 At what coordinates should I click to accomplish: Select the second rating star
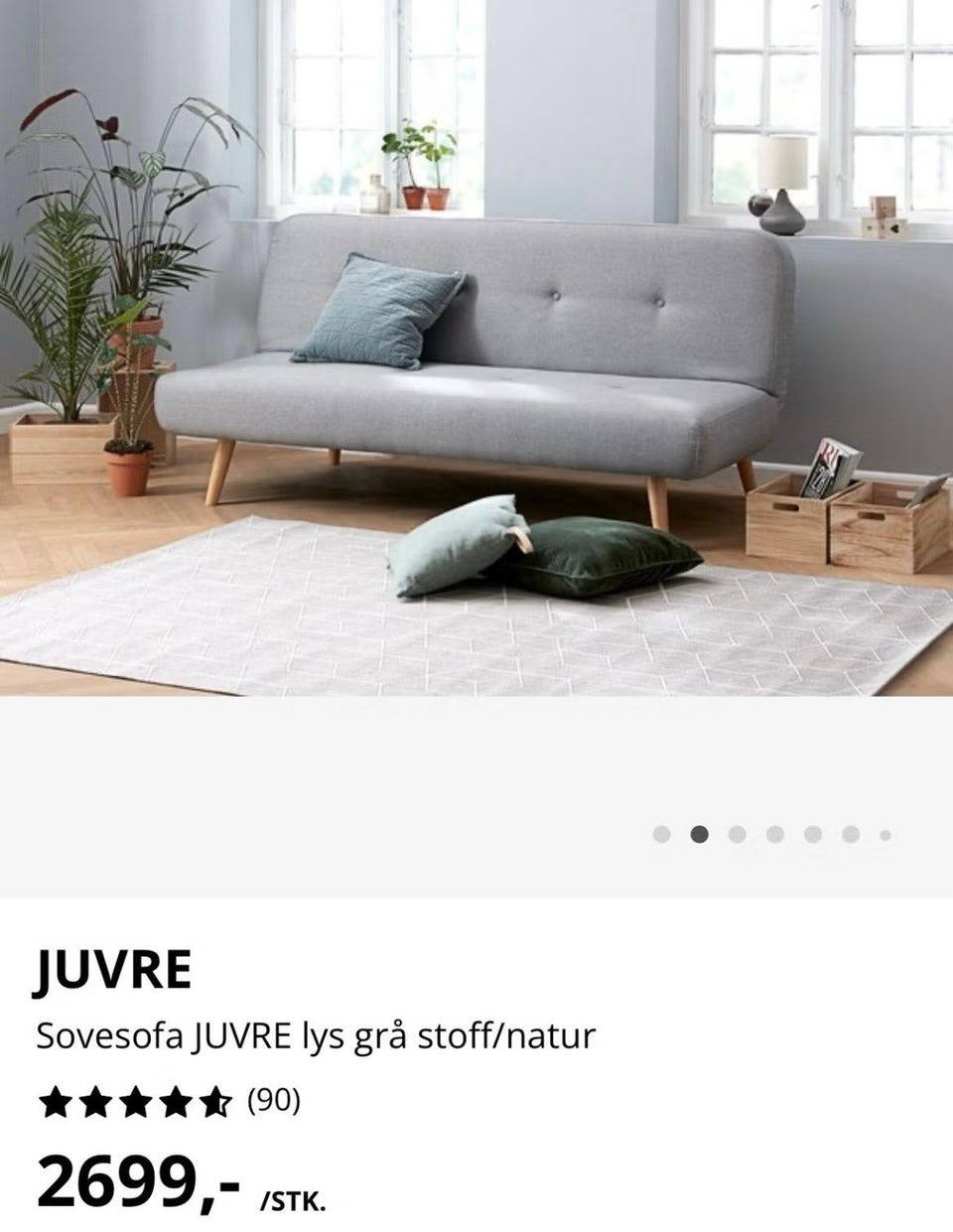tap(94, 1100)
